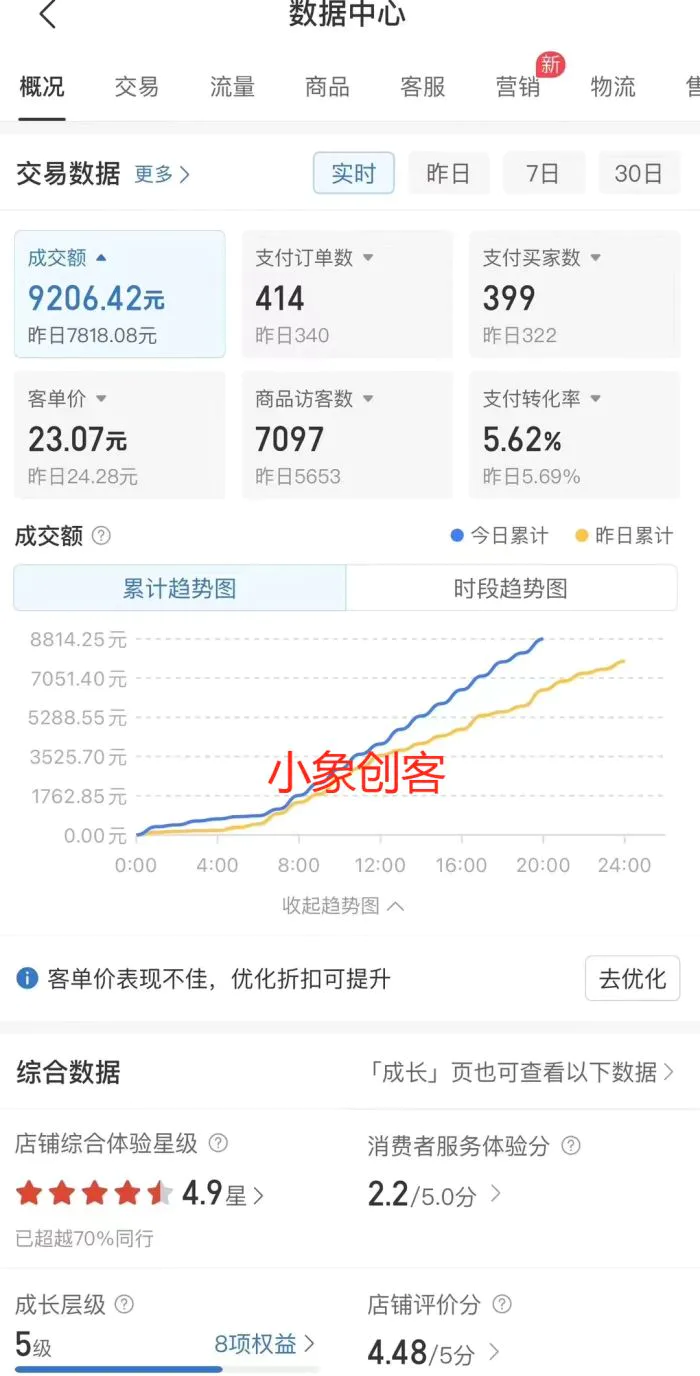Select the 7日 time range

[543, 173]
